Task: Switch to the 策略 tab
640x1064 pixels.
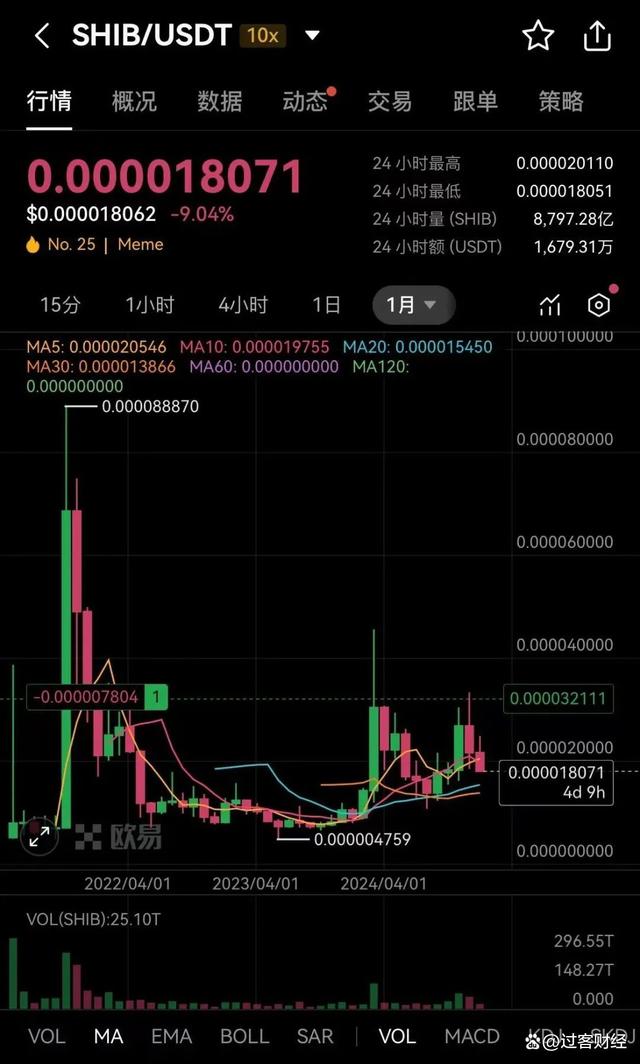Action: click(x=560, y=101)
